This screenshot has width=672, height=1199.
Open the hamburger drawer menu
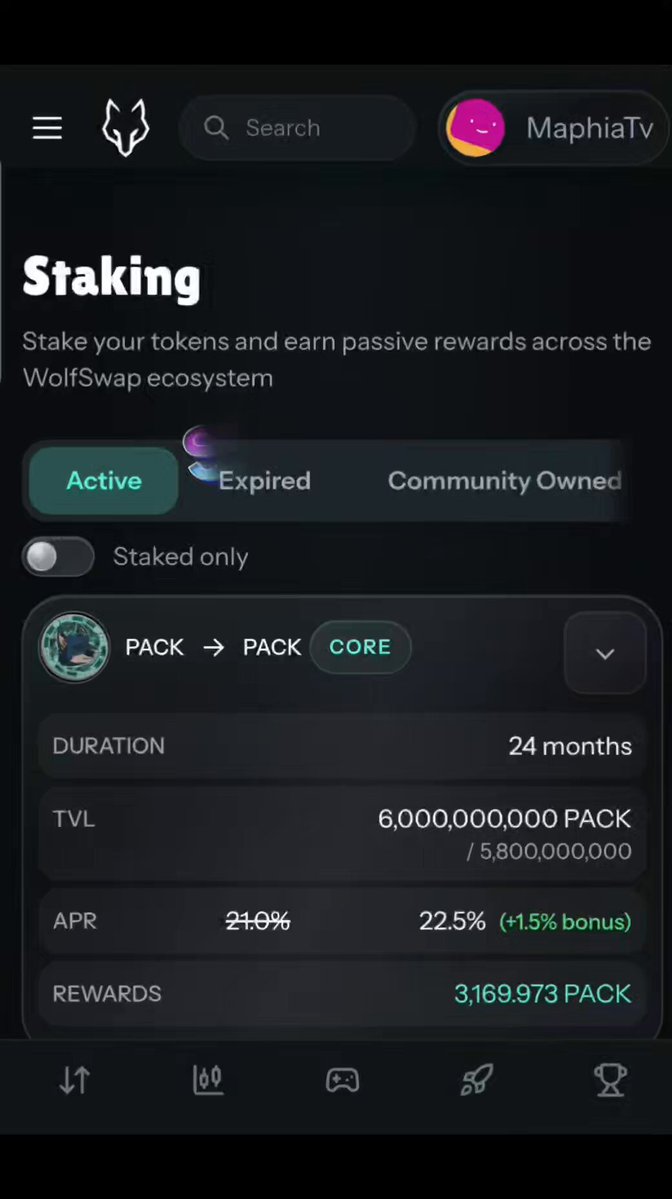[x=47, y=128]
